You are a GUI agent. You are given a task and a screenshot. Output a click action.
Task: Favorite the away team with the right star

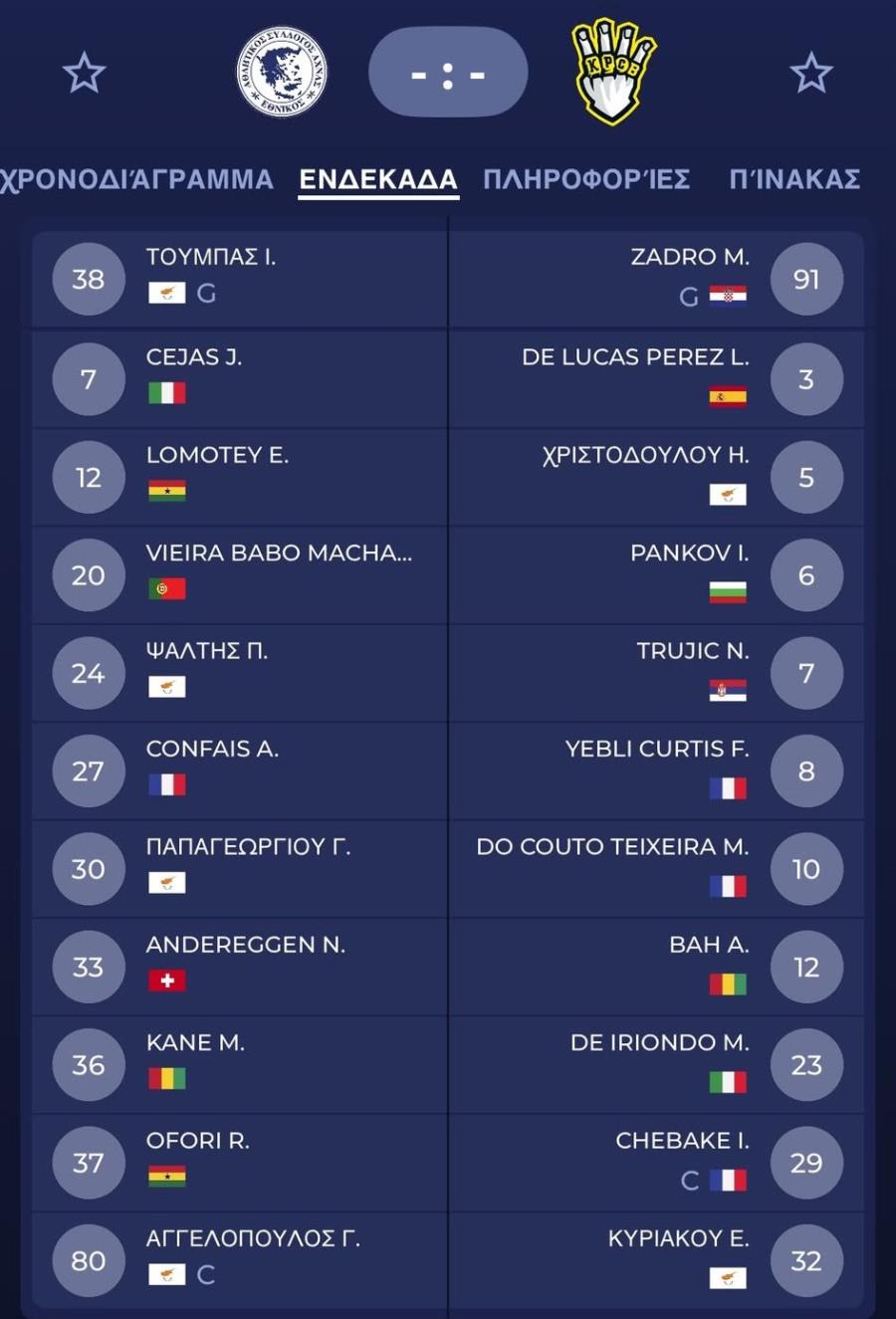(810, 74)
